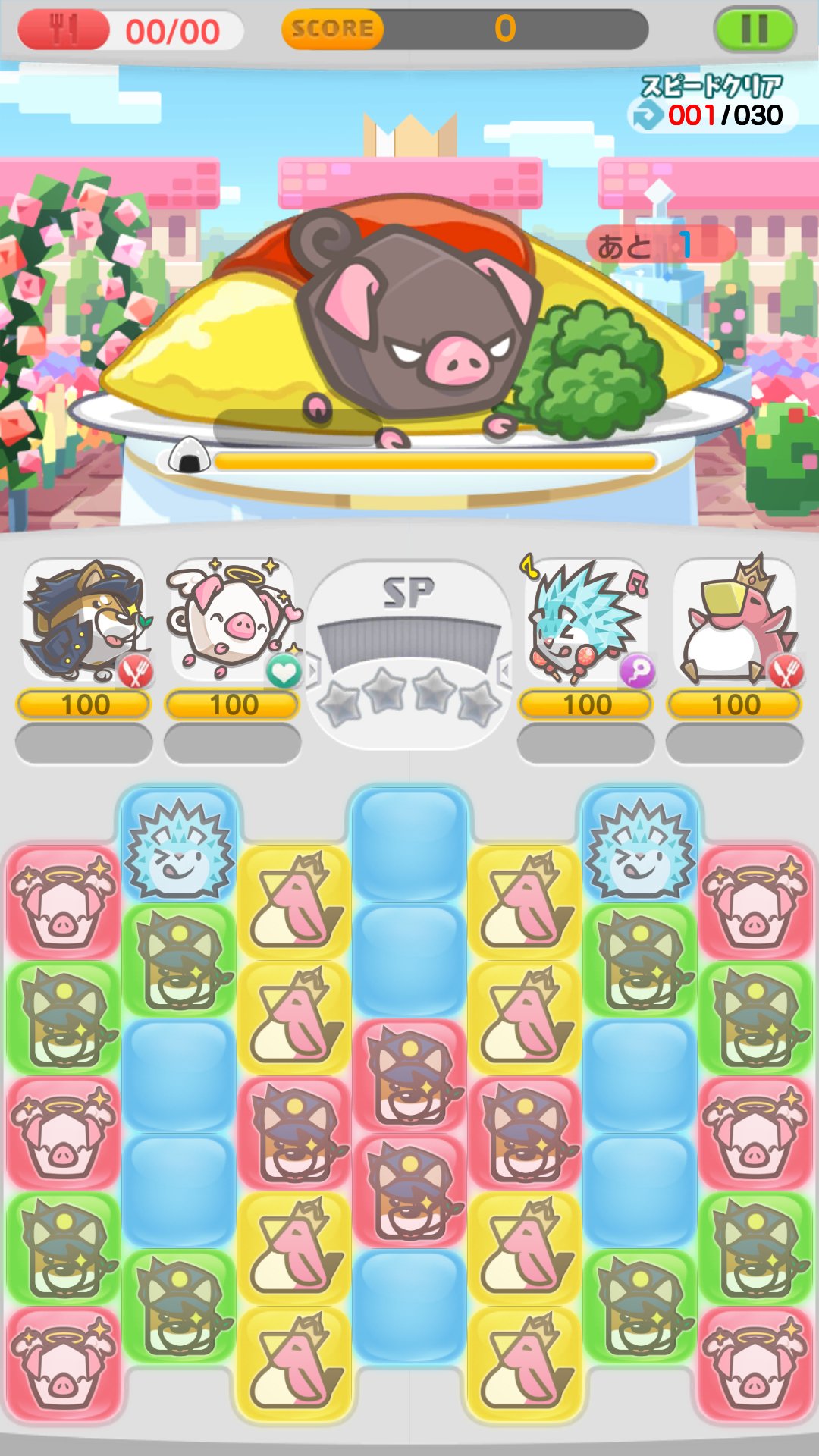Select the angel pig character card
Screen dimensions: 819x1456
click(x=233, y=622)
